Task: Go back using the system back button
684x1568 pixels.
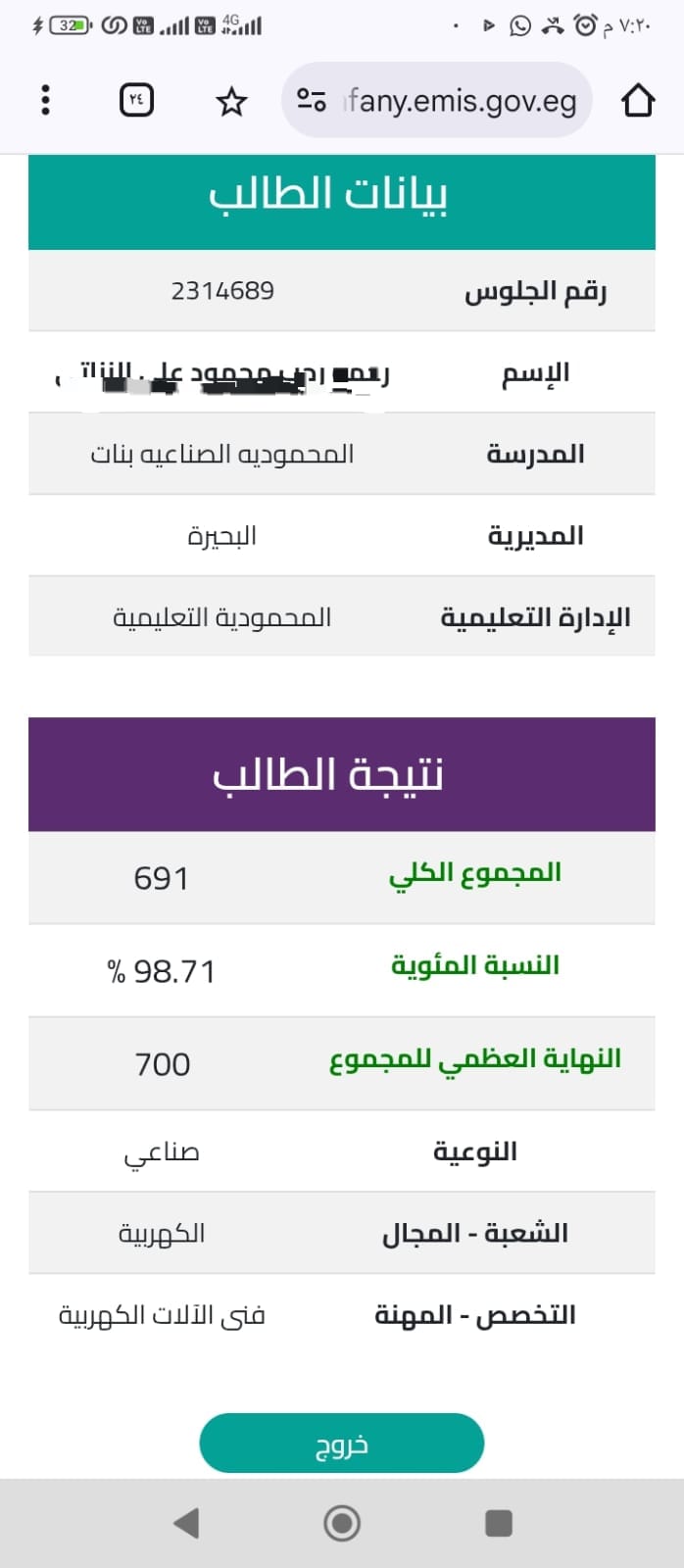Action: (x=185, y=1523)
